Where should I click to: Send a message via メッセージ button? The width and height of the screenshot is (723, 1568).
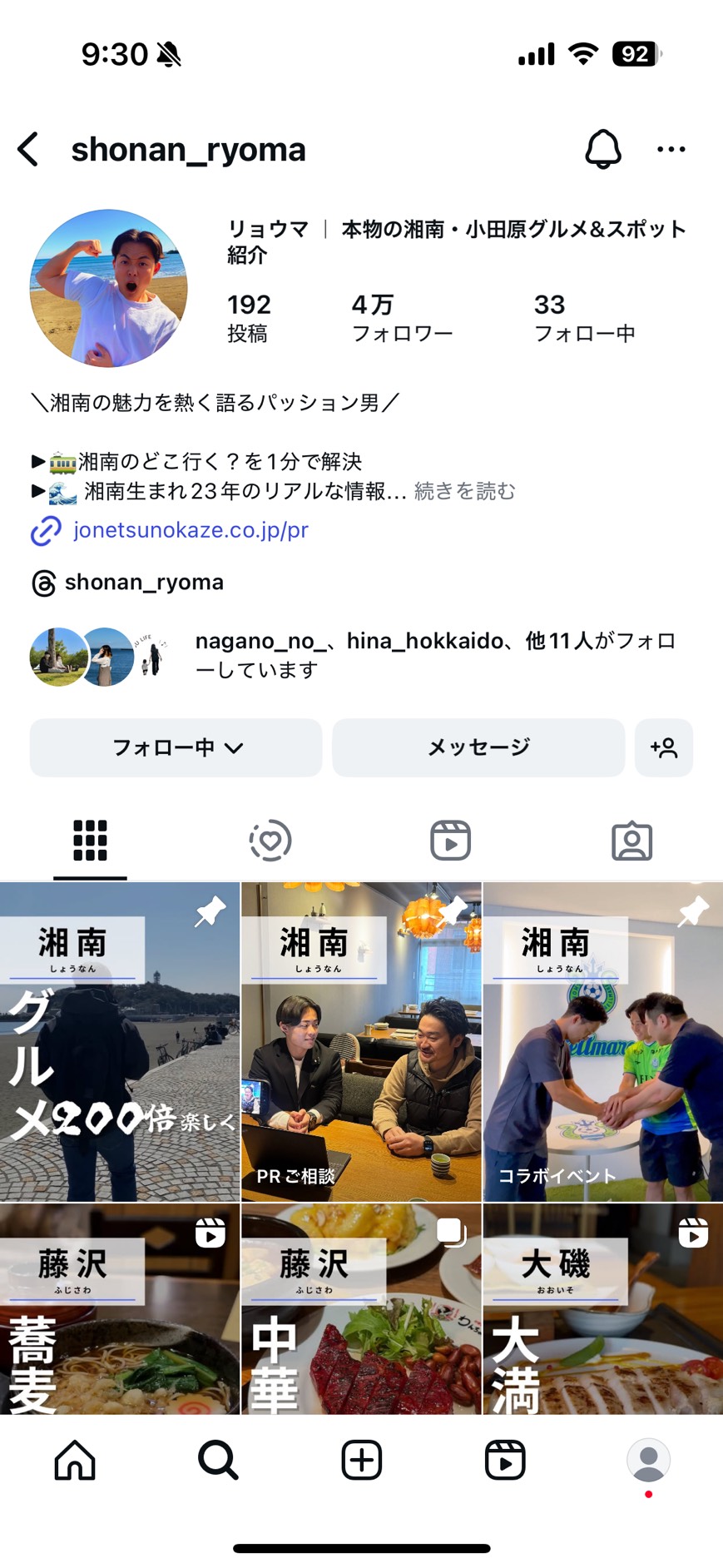(478, 747)
